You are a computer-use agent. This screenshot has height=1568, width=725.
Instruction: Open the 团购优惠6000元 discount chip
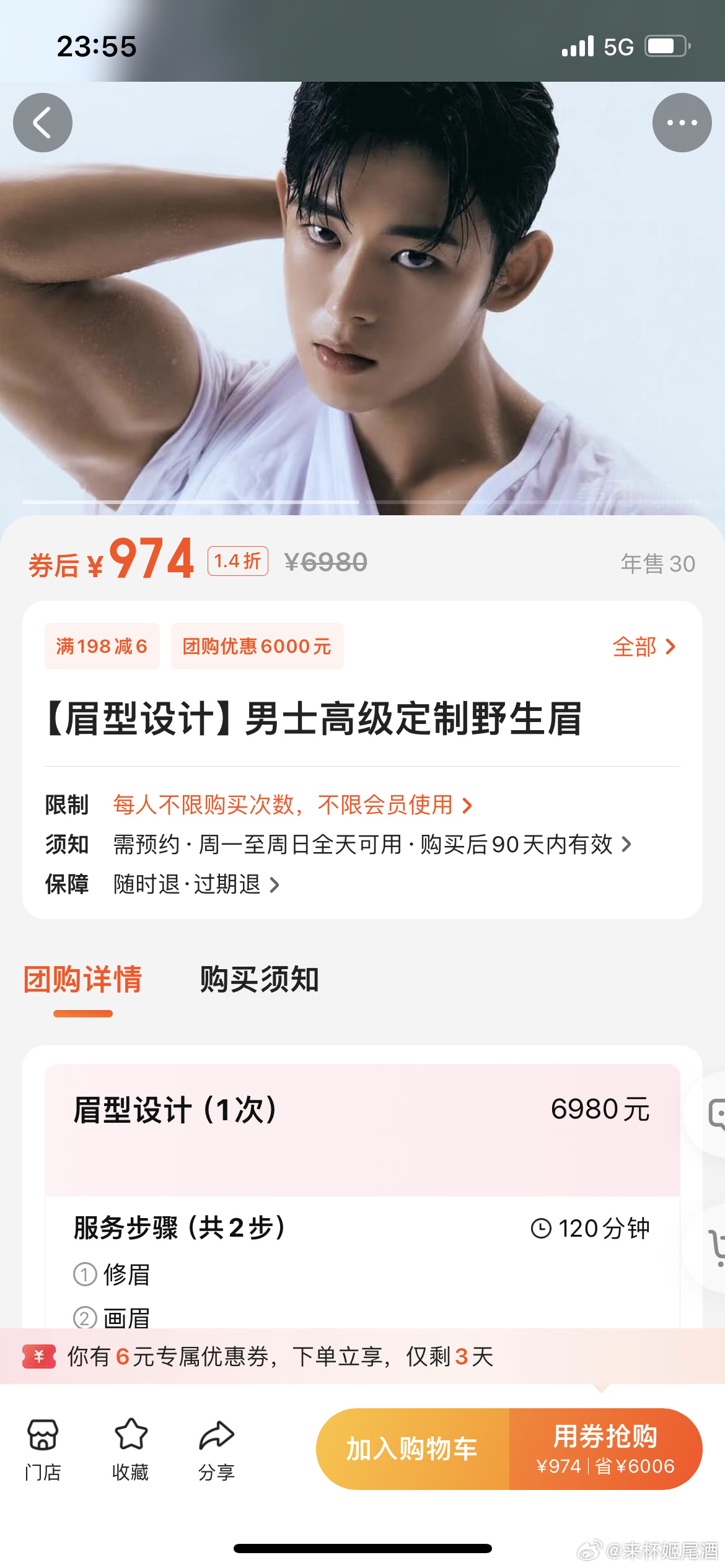point(257,647)
